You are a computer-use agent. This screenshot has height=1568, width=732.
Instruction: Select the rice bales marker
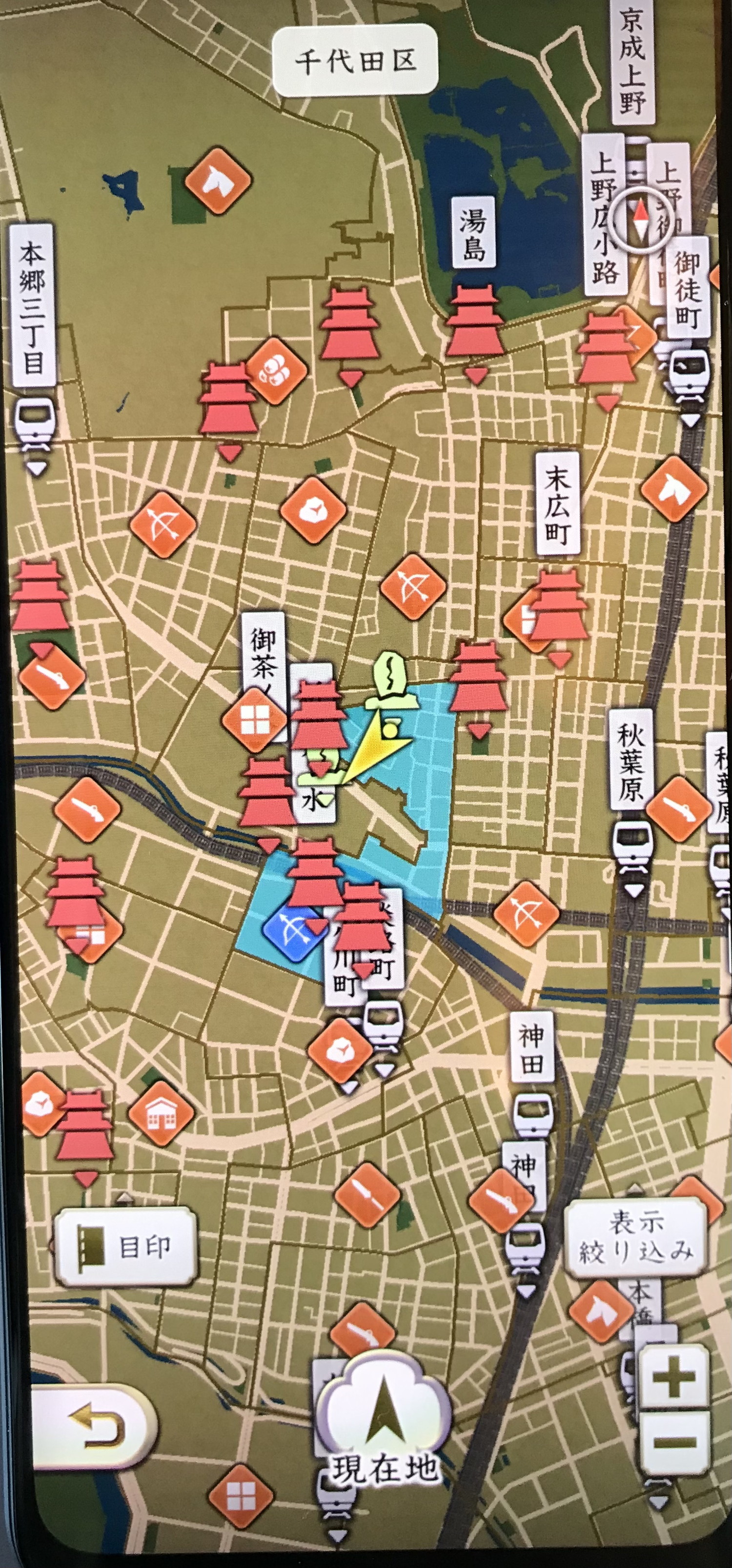coord(275,371)
